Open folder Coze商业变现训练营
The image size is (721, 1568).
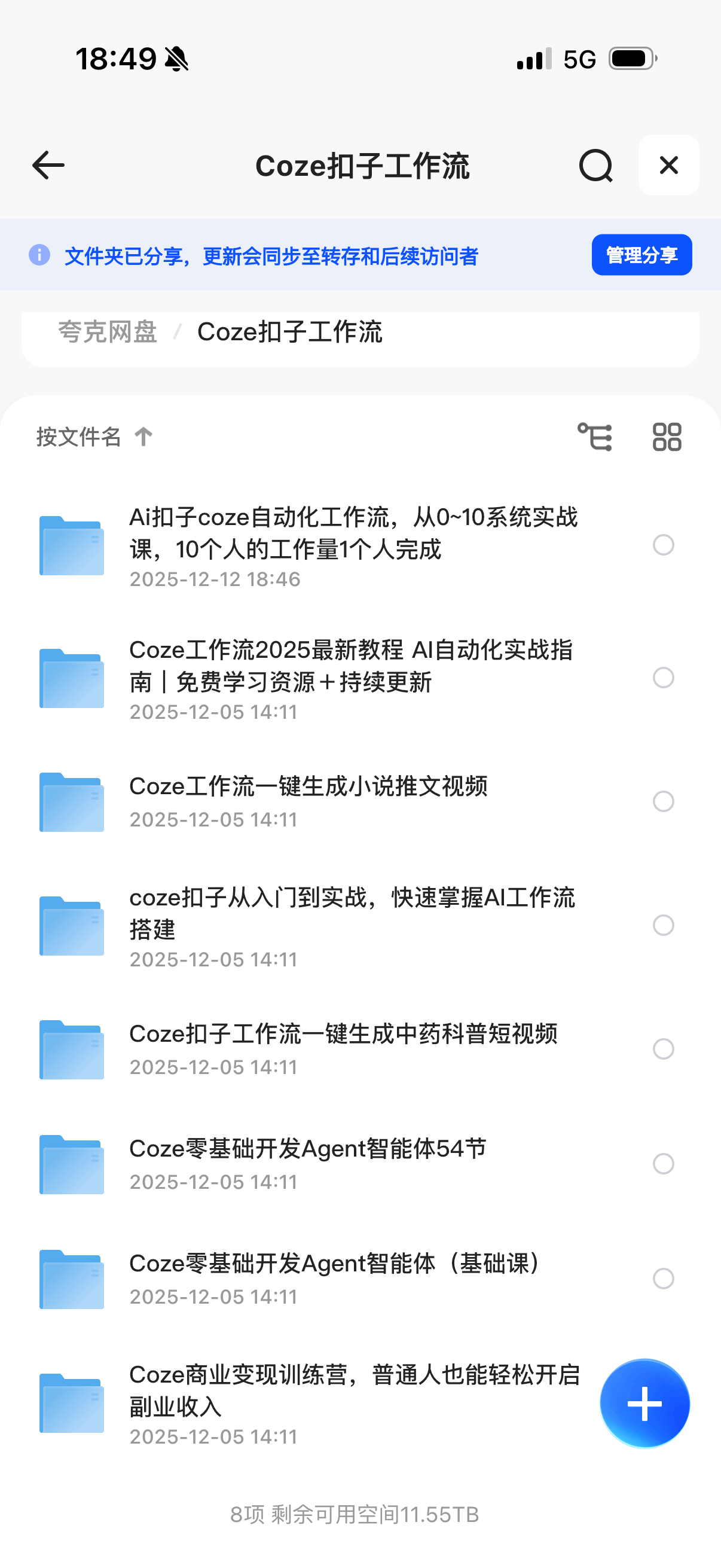(x=354, y=1392)
